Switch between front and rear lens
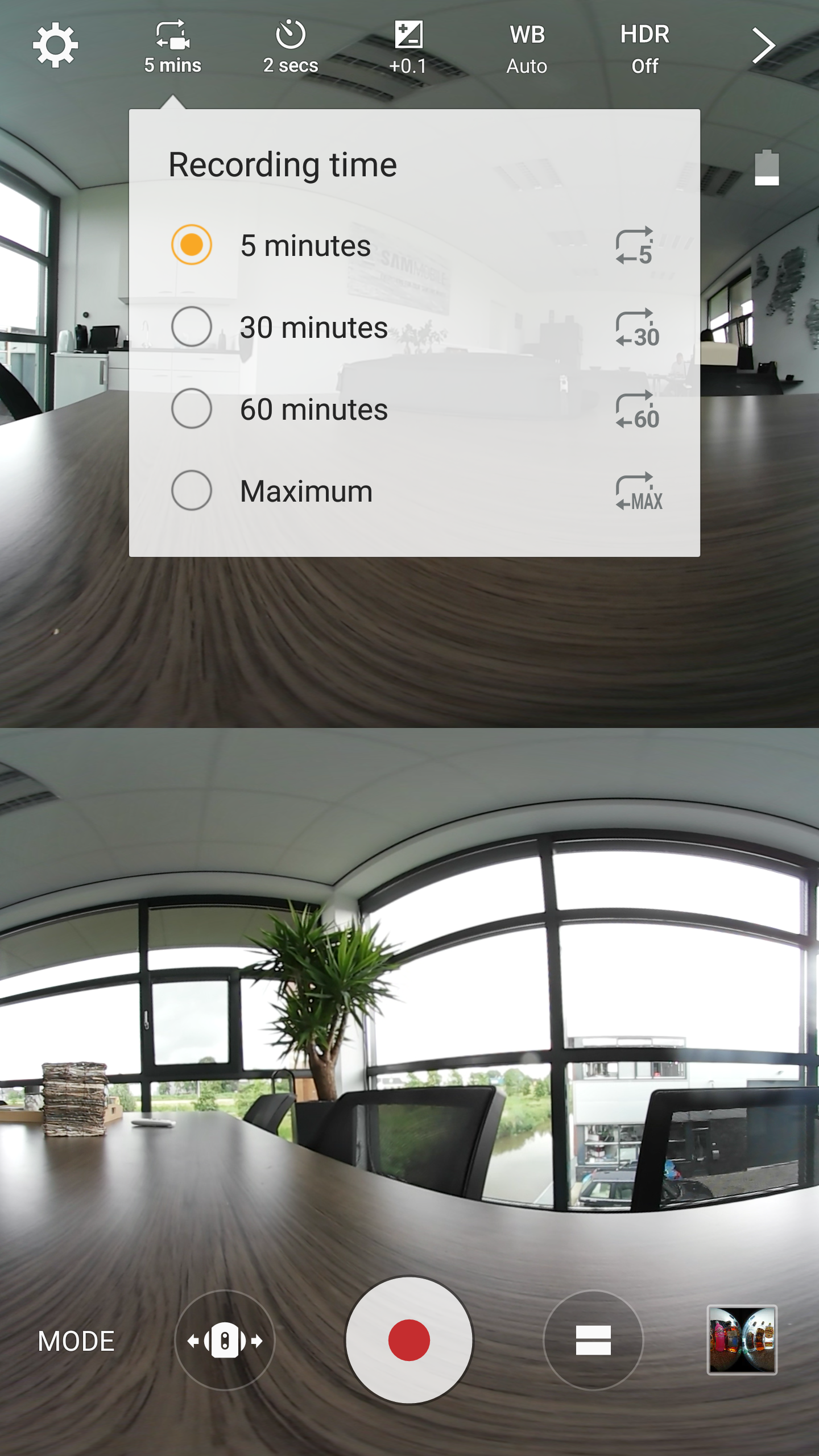This screenshot has height=1456, width=819. (225, 1341)
